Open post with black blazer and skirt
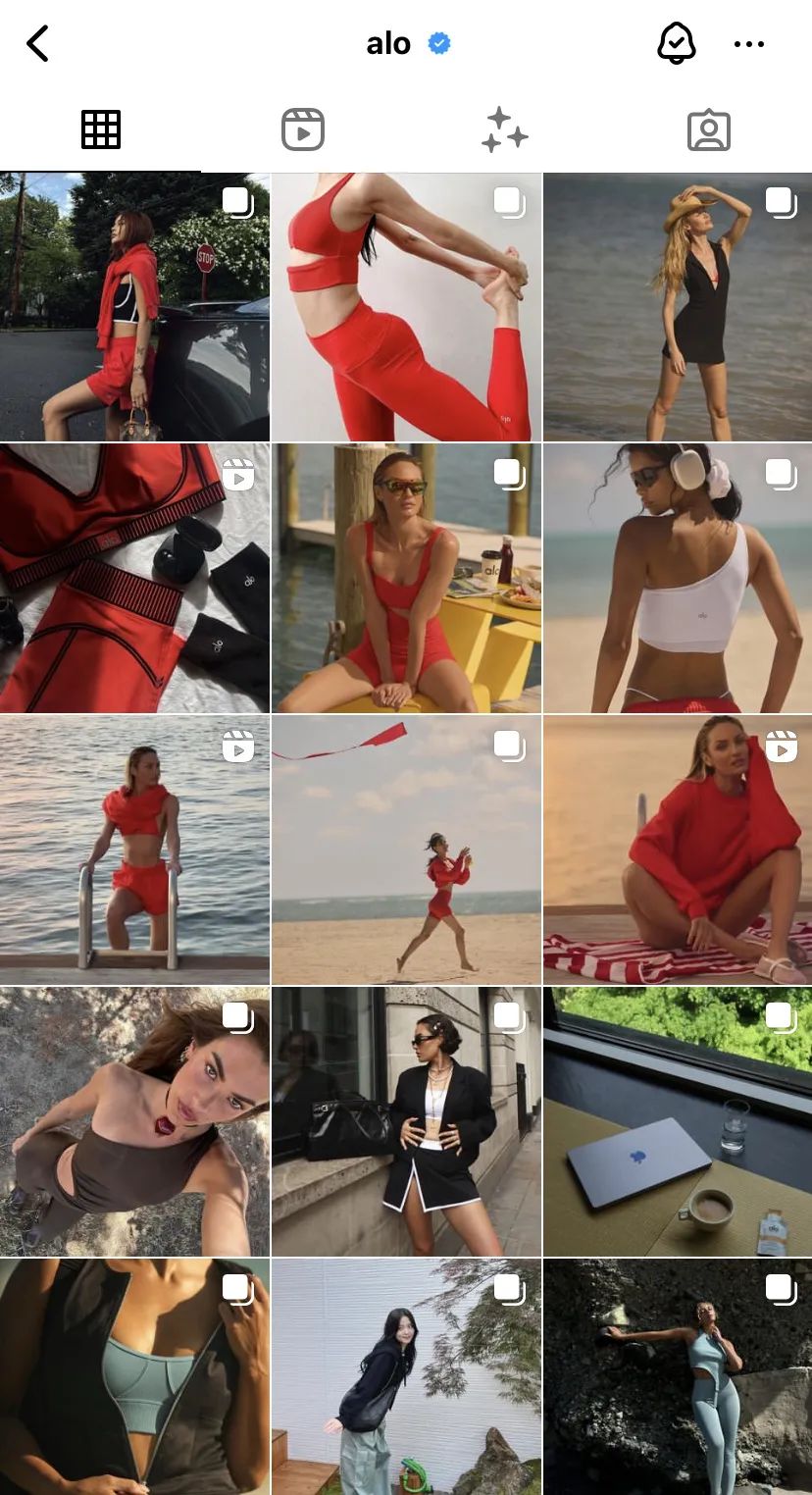This screenshot has height=1495, width=812. coord(406,1121)
